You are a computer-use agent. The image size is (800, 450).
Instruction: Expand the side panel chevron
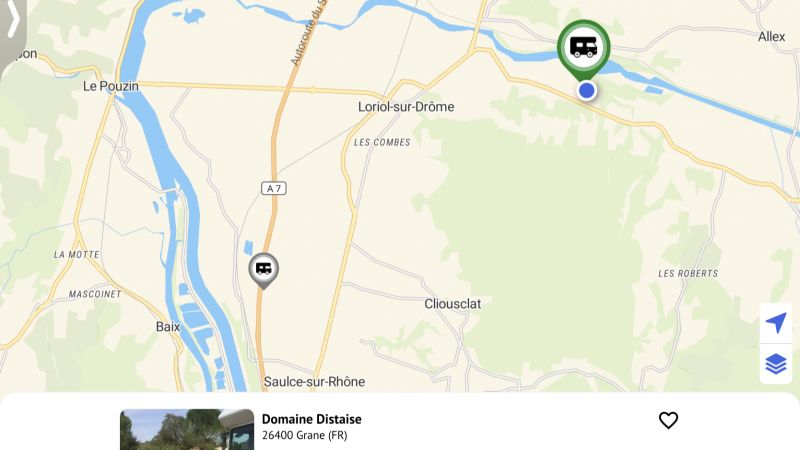(13, 24)
